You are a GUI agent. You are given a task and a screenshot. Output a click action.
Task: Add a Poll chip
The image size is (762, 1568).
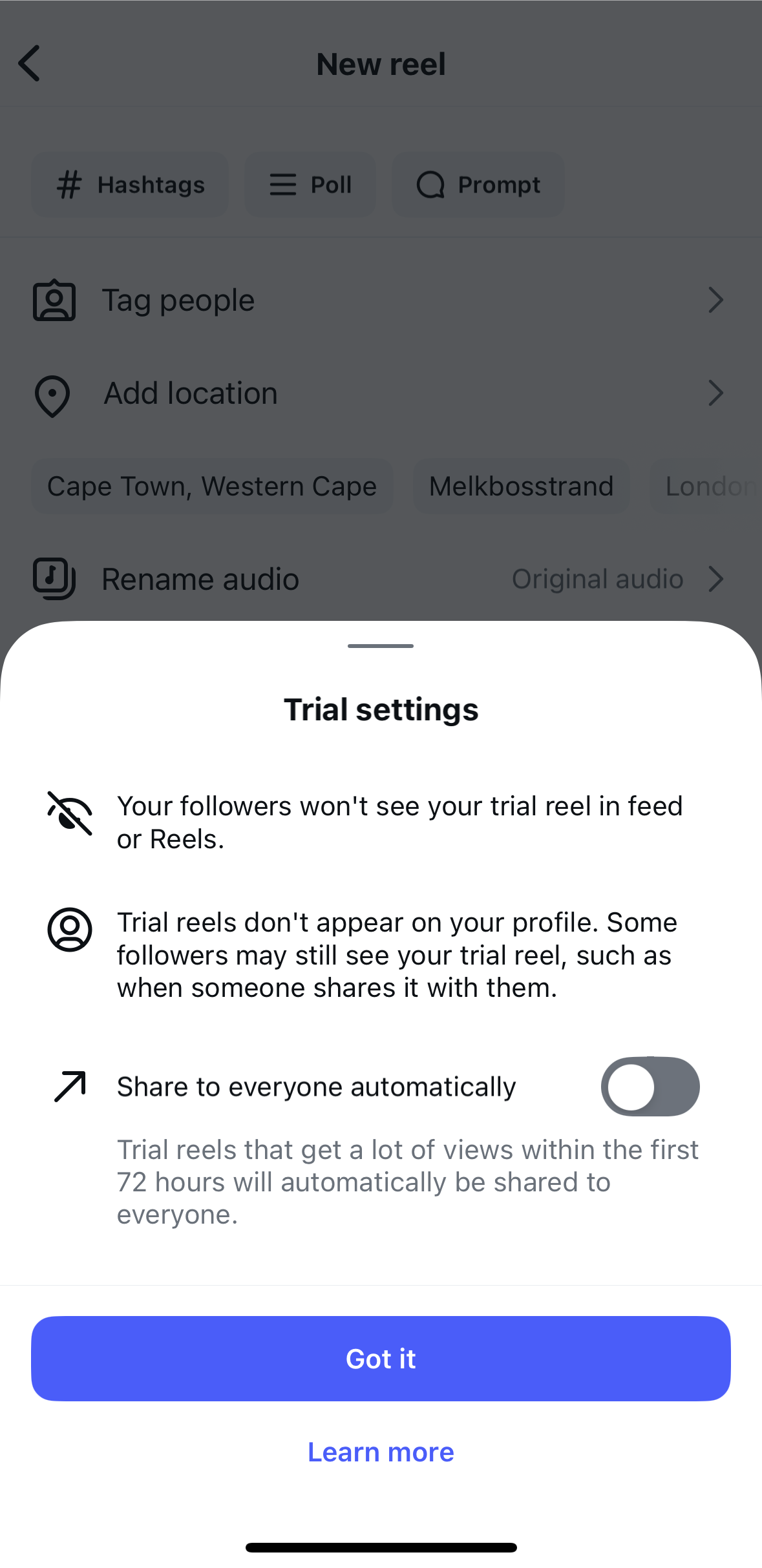pos(310,185)
